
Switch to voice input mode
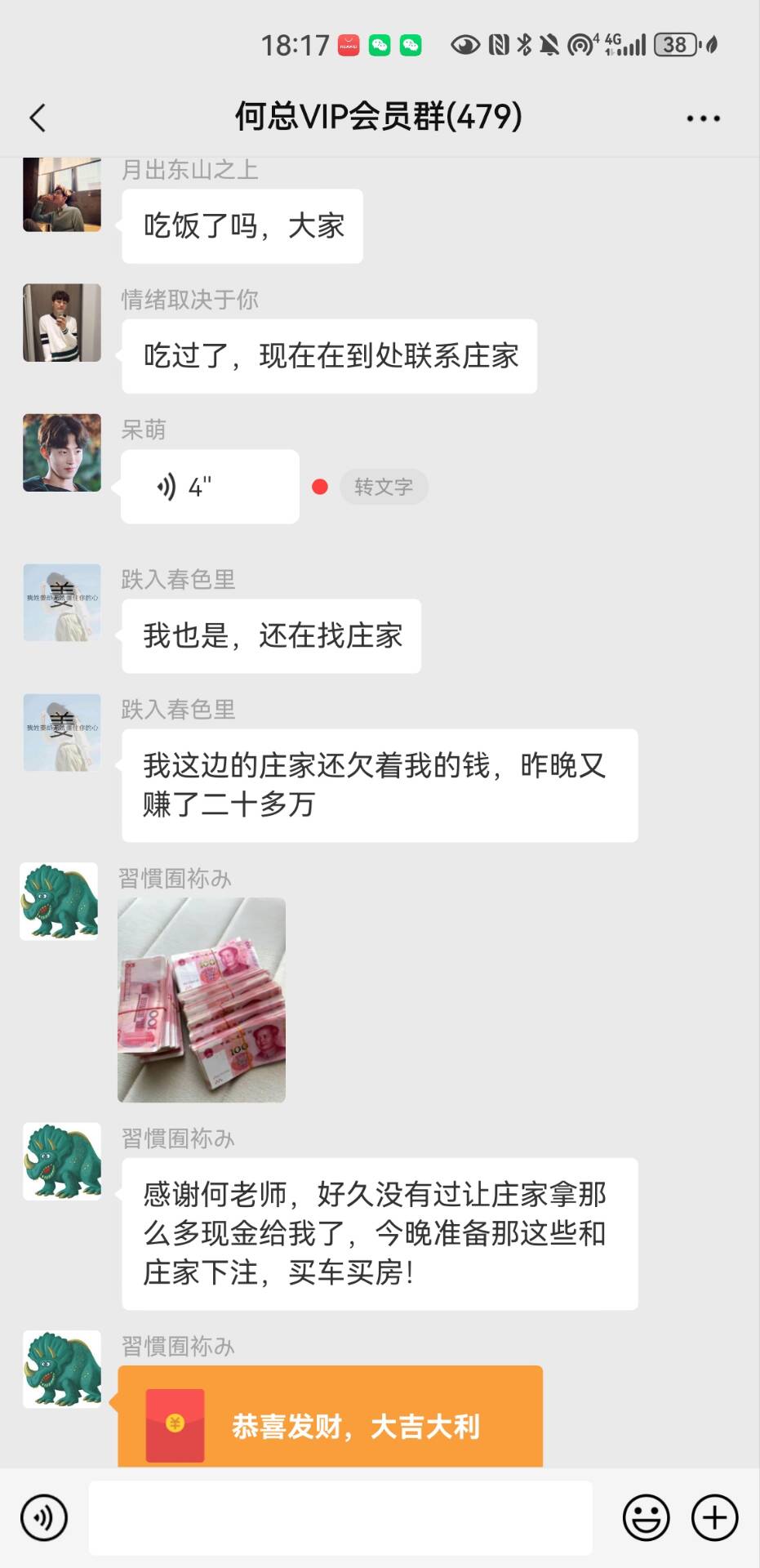[44, 1517]
